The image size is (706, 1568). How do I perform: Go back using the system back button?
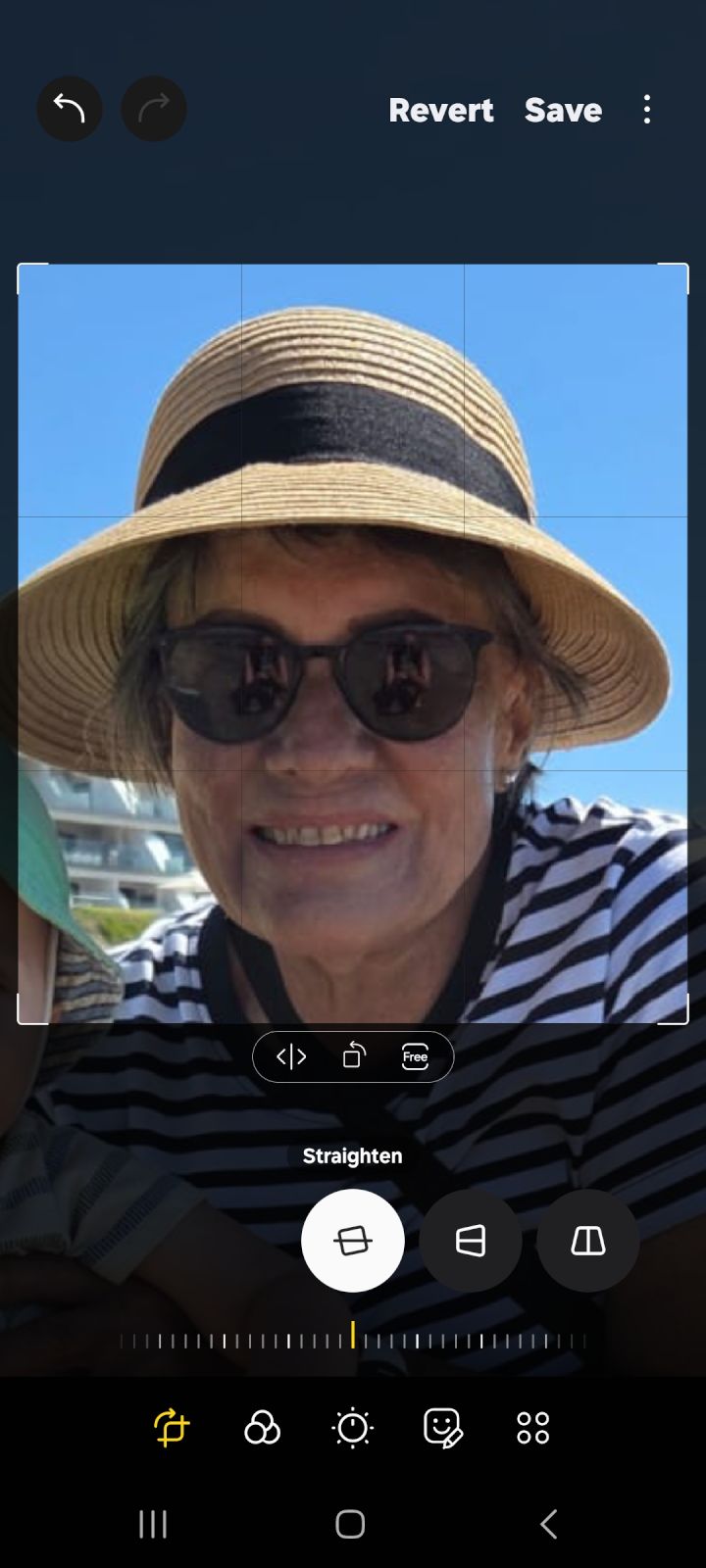click(549, 1524)
